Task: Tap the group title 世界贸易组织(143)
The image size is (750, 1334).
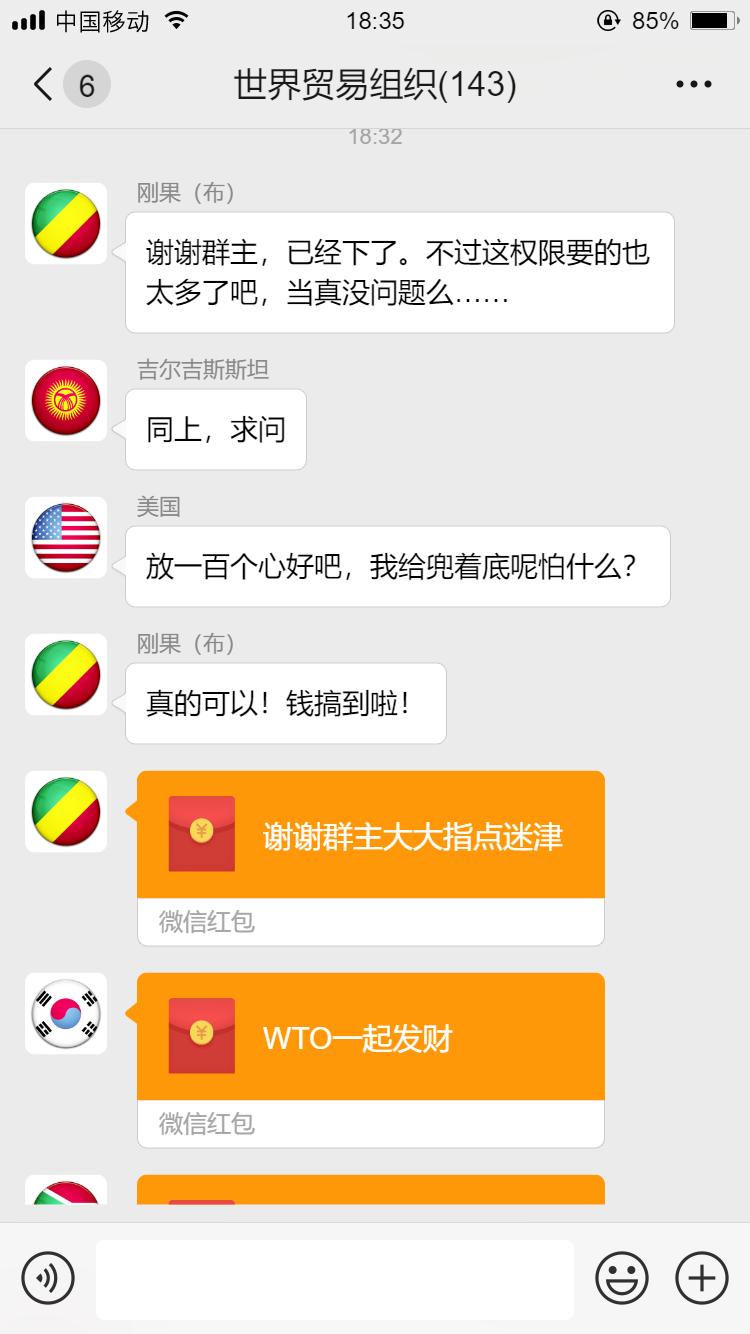Action: point(375,84)
